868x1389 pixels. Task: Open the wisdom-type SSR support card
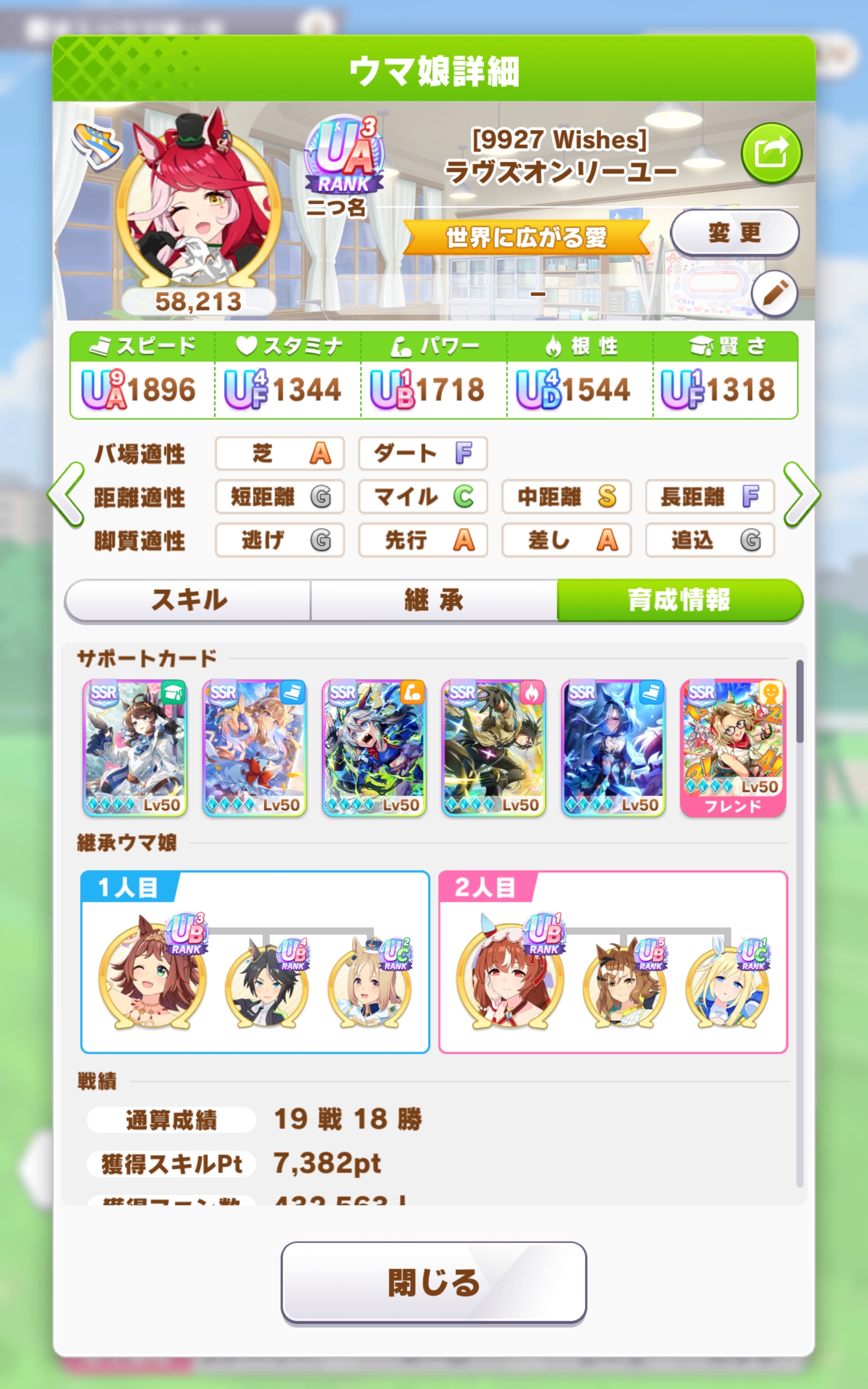(x=135, y=748)
